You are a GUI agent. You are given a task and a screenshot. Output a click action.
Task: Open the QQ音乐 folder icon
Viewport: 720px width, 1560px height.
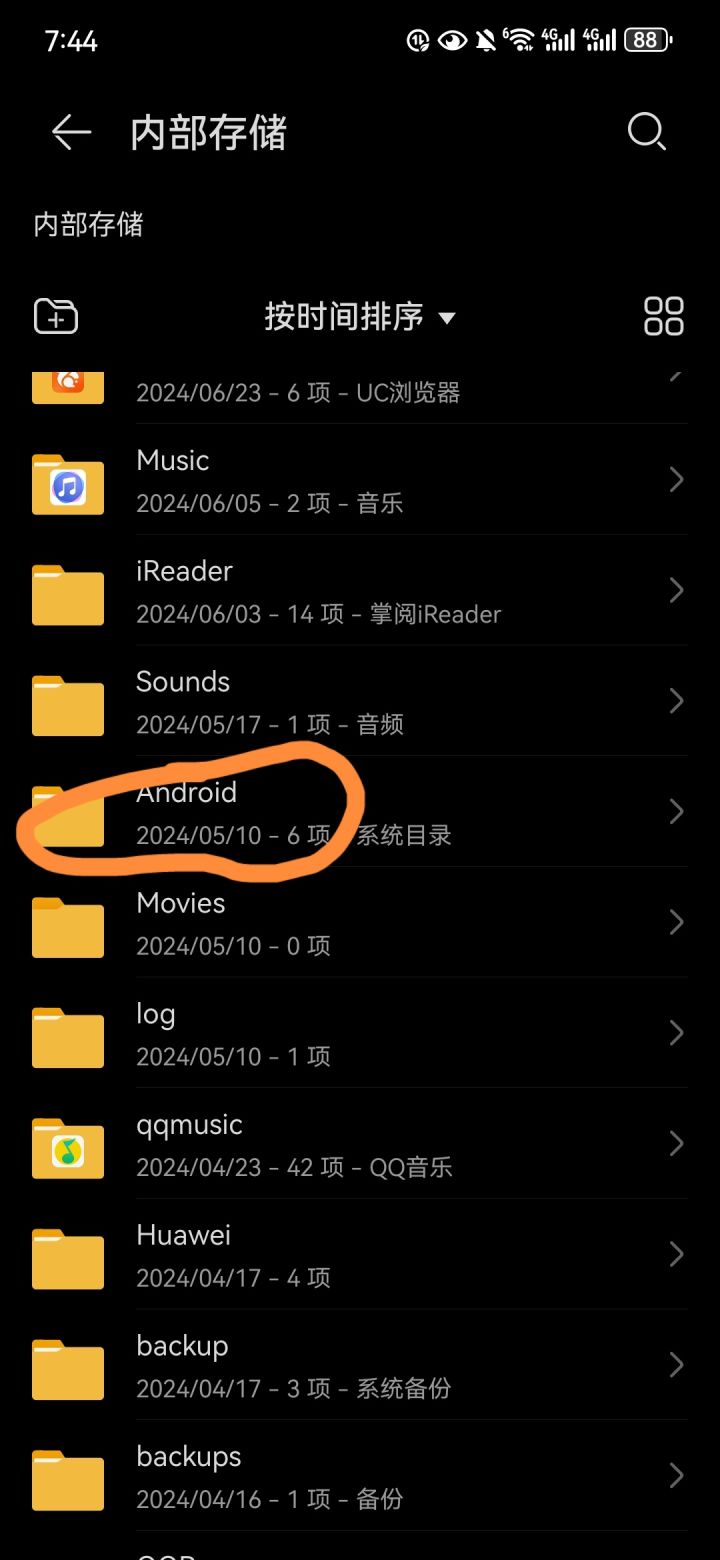point(67,1148)
